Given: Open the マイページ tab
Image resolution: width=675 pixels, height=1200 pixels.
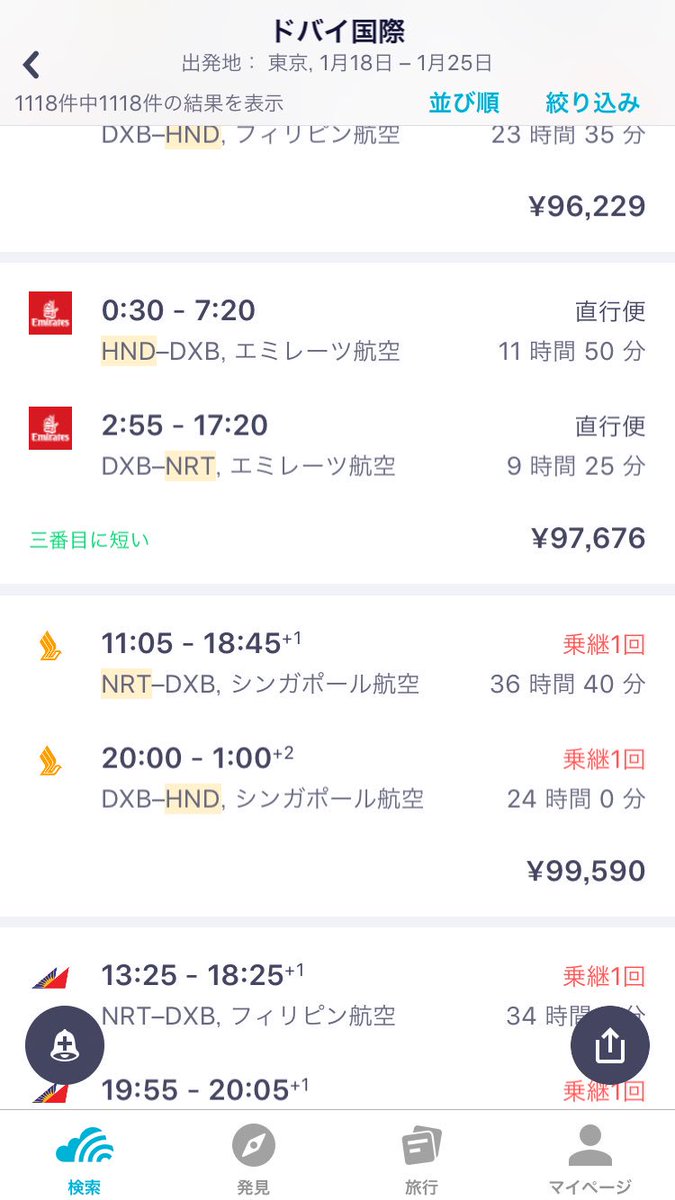Looking at the screenshot, I should [590, 1158].
